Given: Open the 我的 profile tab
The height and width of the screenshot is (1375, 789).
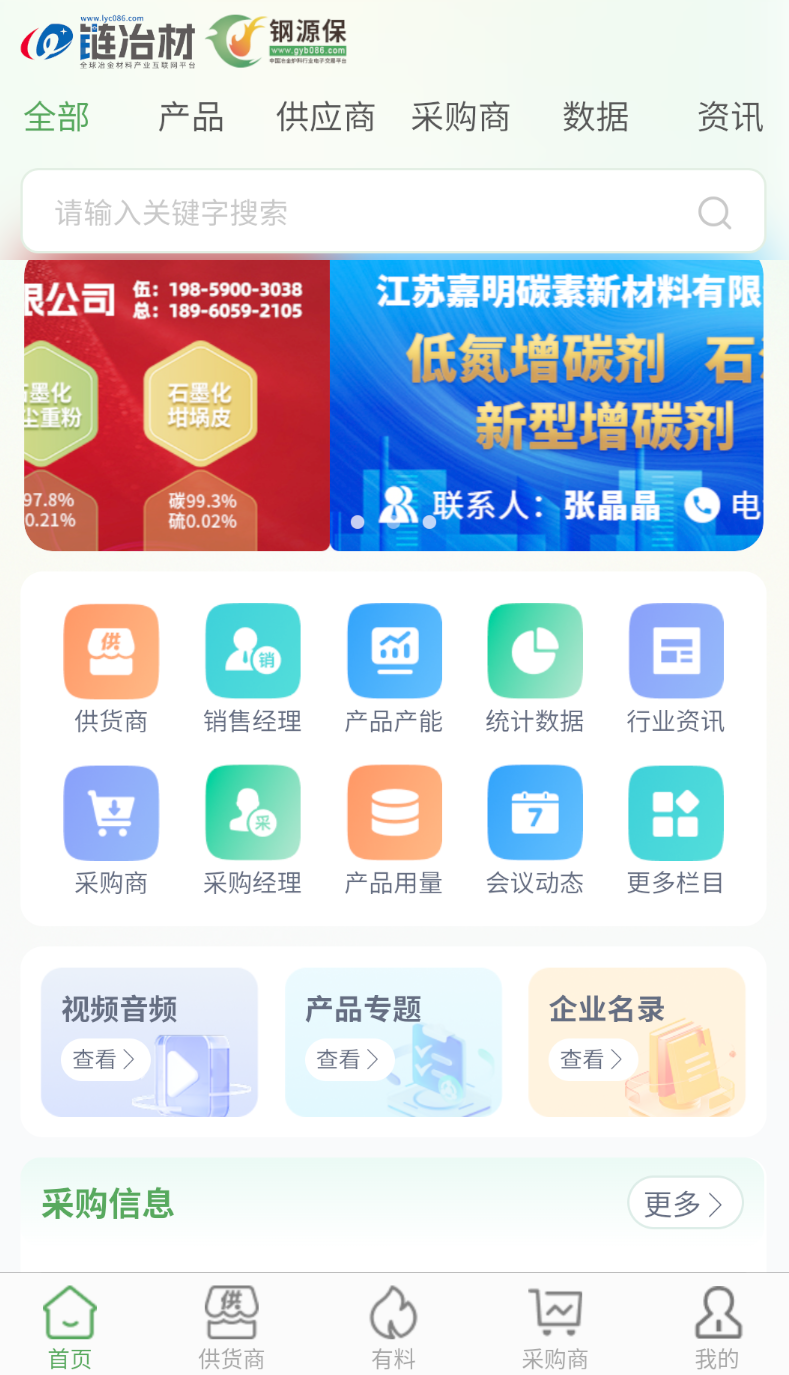Looking at the screenshot, I should [717, 1328].
